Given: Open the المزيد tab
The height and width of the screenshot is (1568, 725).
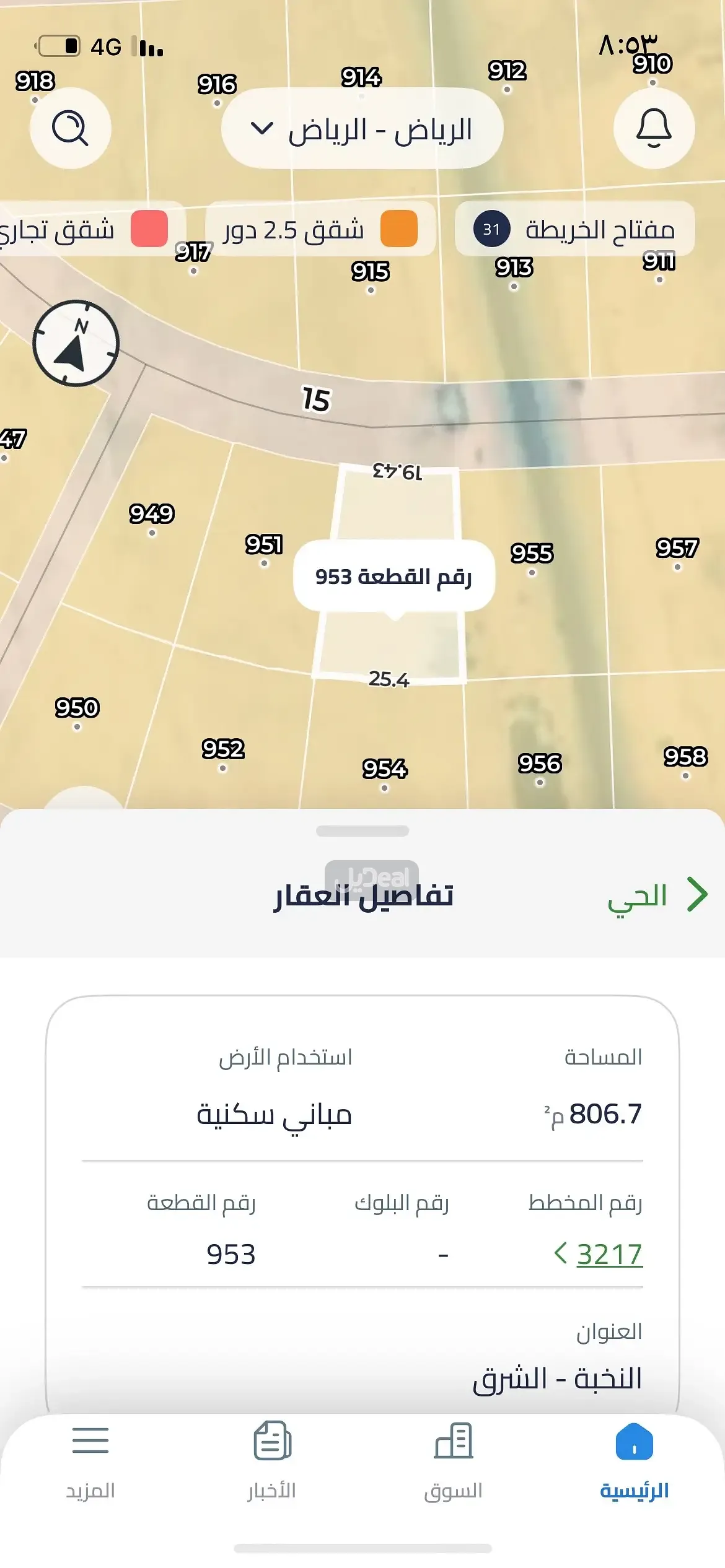Looking at the screenshot, I should [90, 1460].
